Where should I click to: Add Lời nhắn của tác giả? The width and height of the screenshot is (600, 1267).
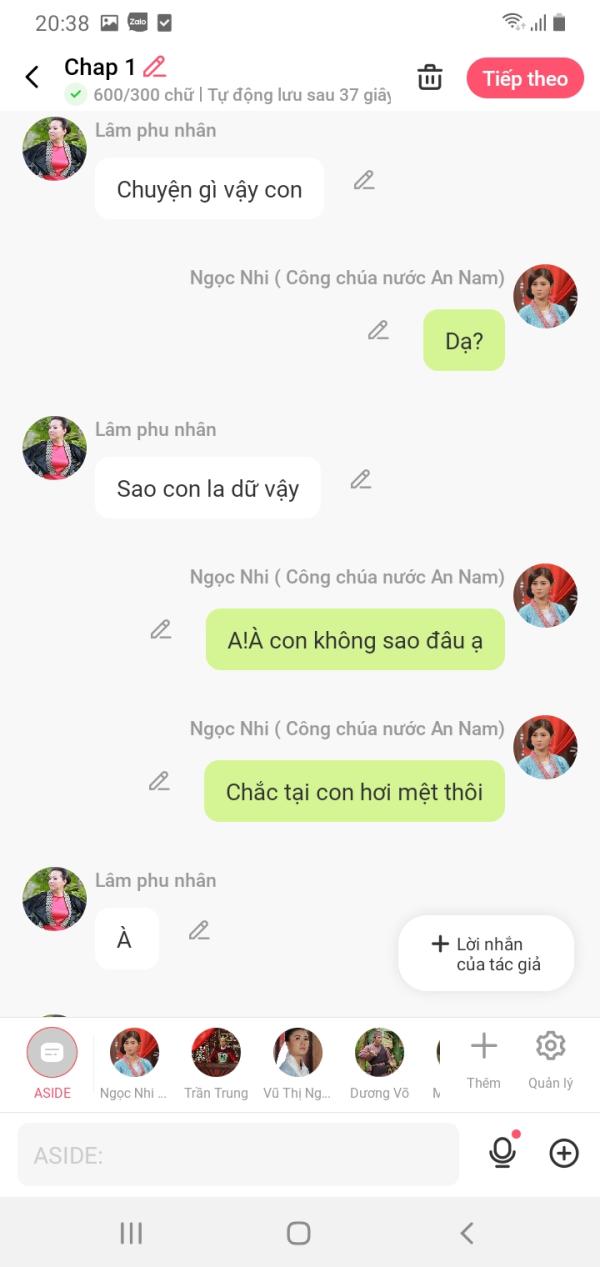(486, 953)
